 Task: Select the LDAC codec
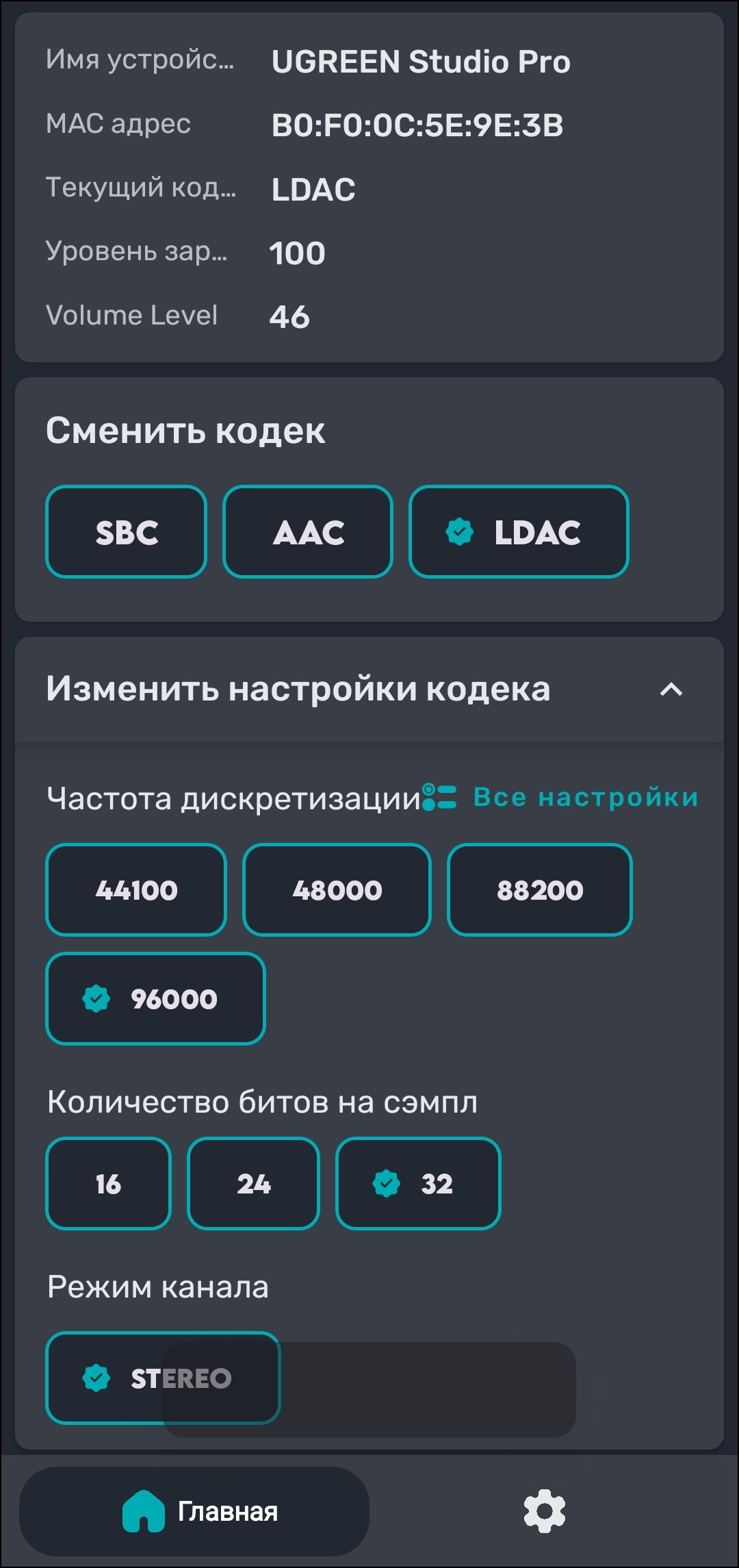tap(519, 532)
